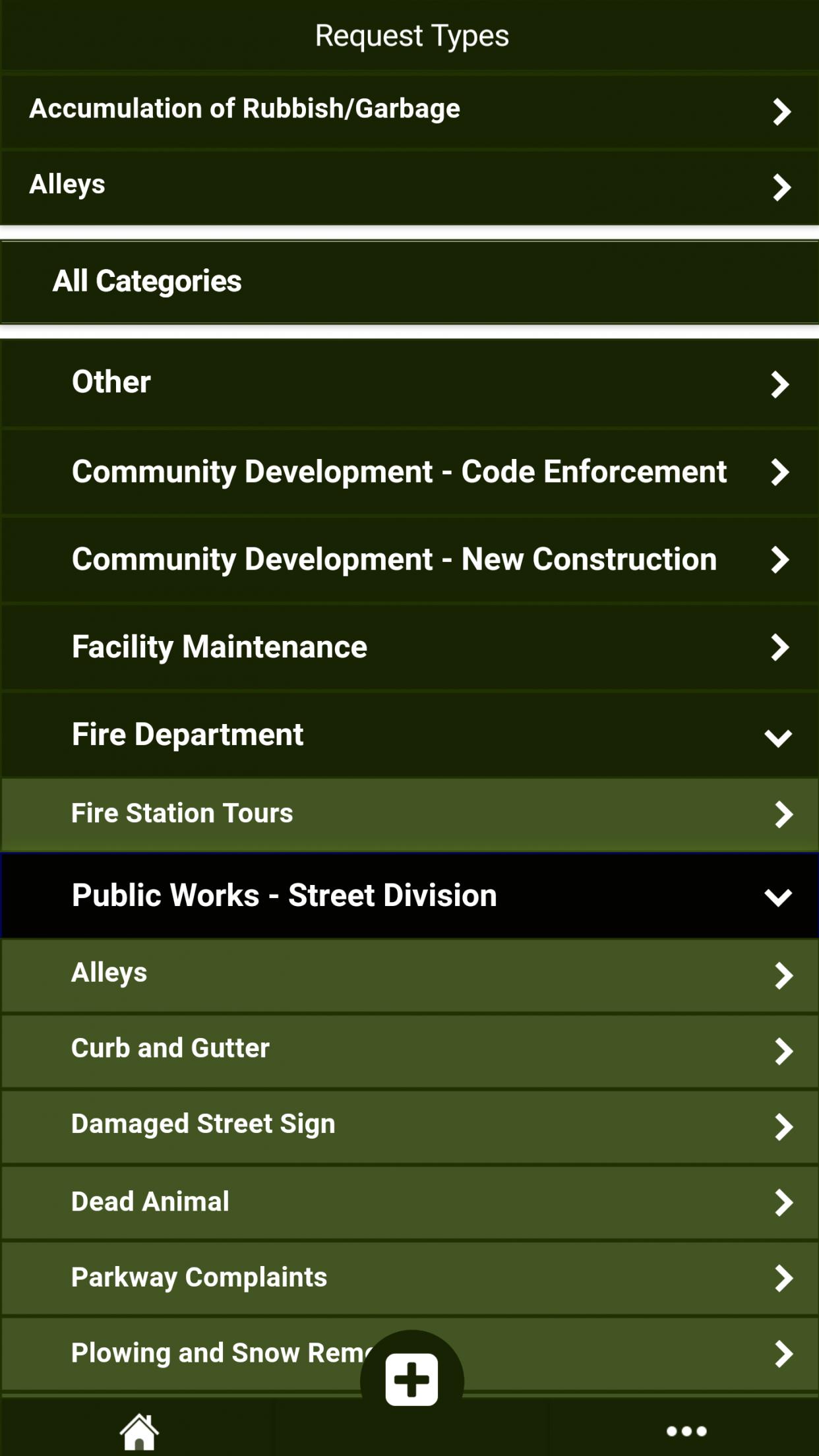Open Accumulation of Rubbish/Garbage request type
819x1456 pixels.
click(409, 110)
